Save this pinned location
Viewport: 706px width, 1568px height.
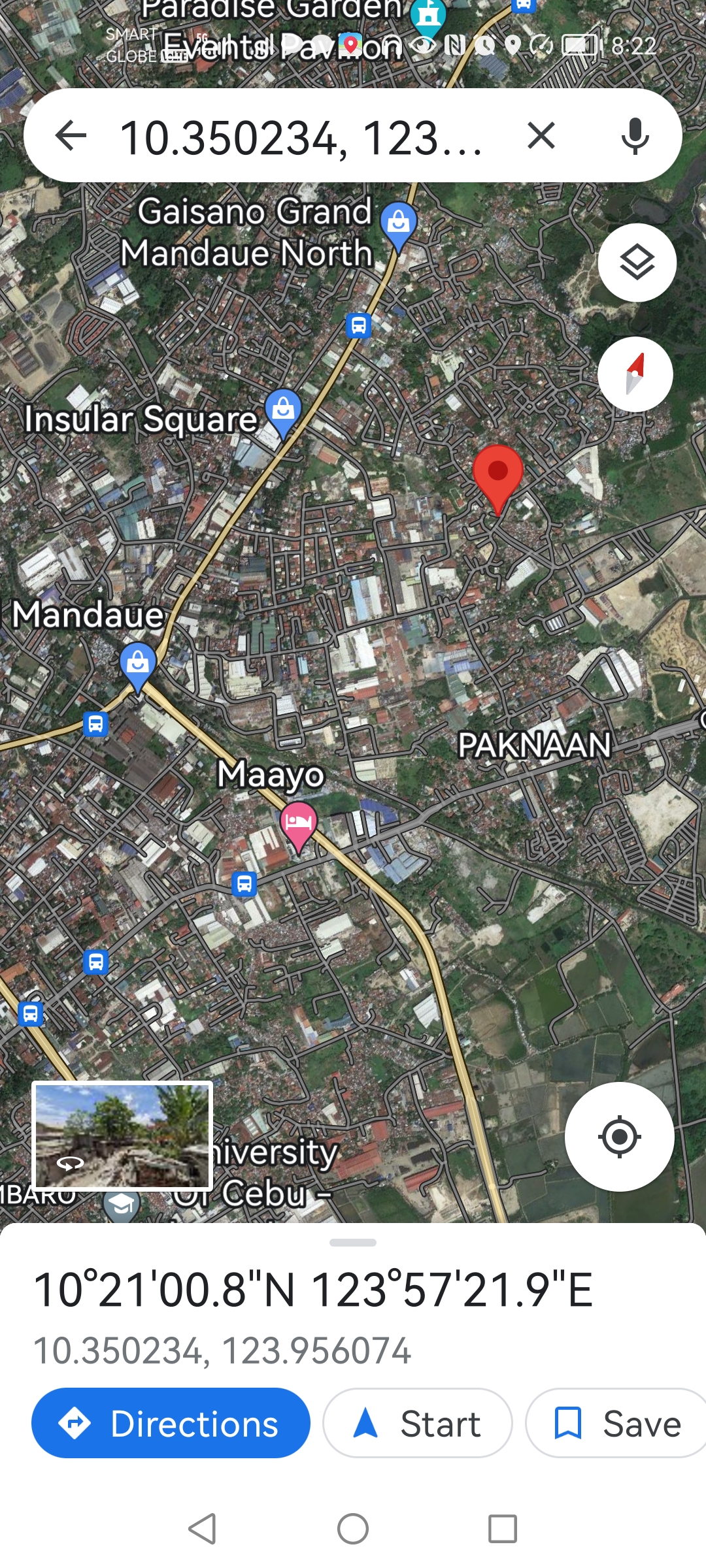point(616,1423)
